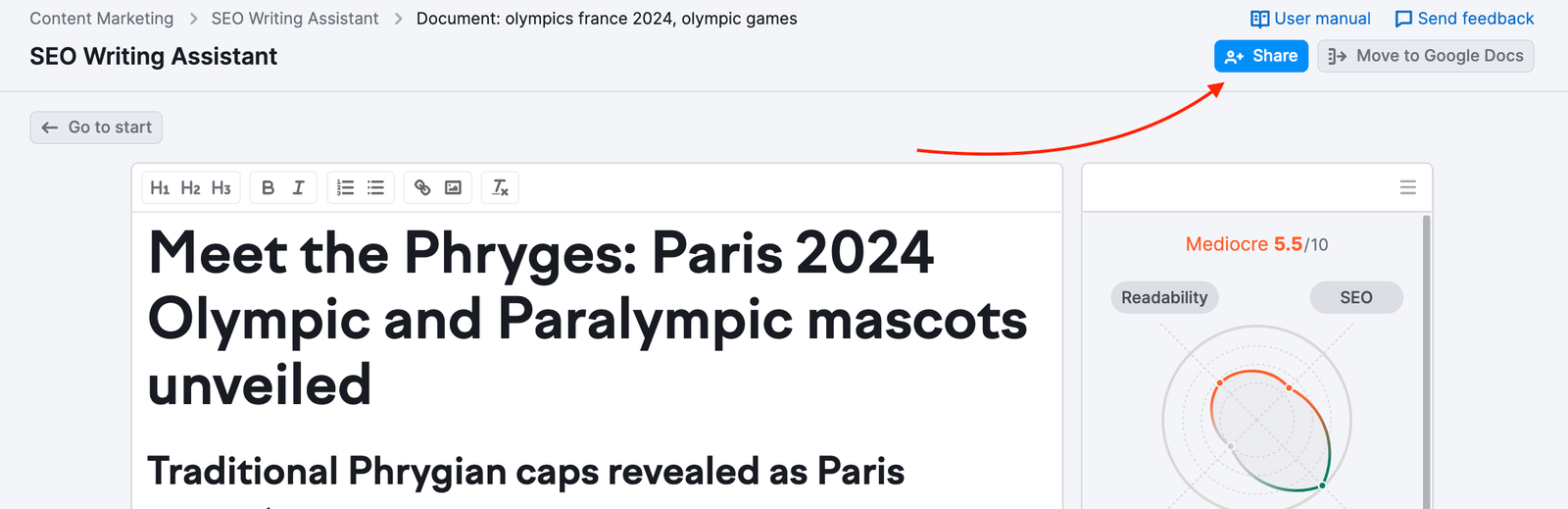
Task: Share this document
Action: click(x=1260, y=56)
